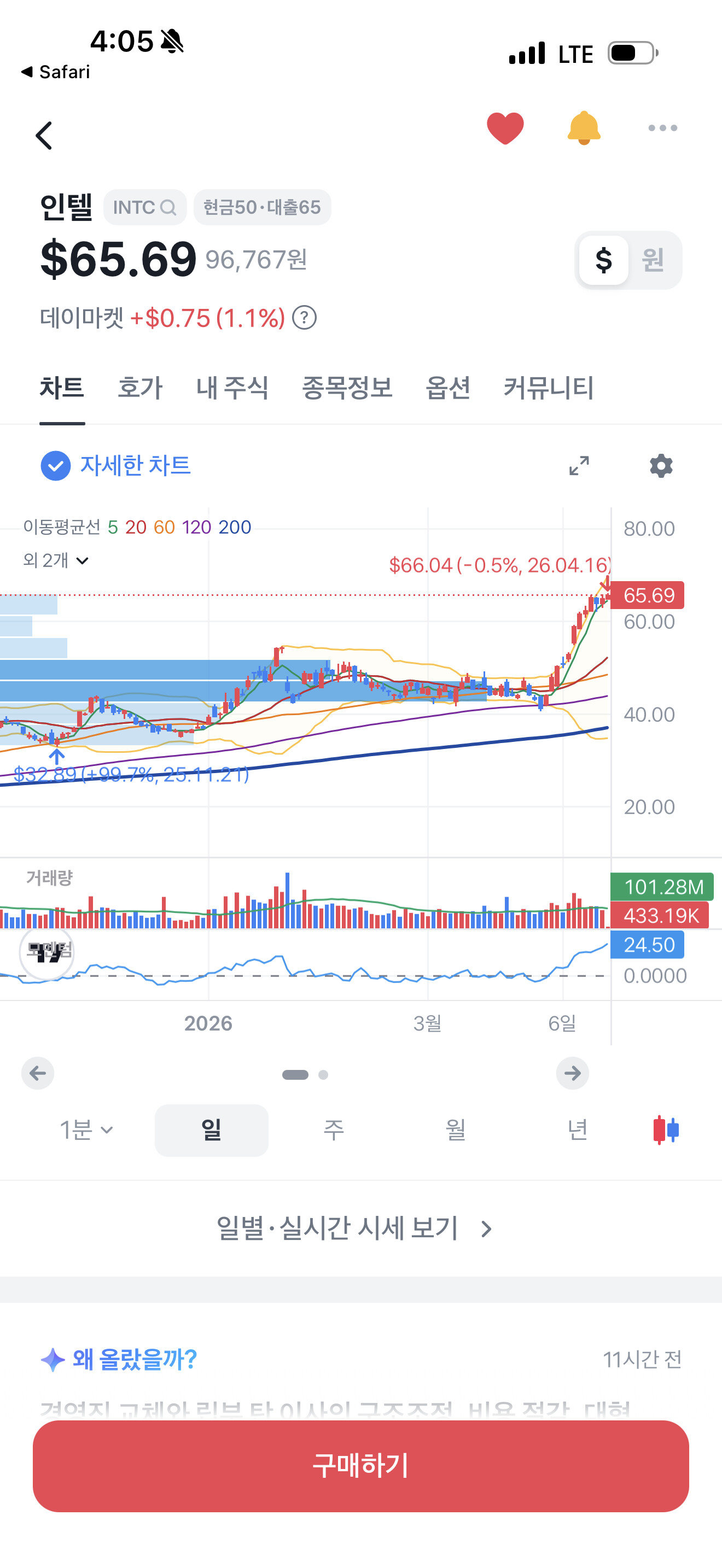Open chart settings gear
Image resolution: width=722 pixels, height=1568 pixels.
point(661,466)
